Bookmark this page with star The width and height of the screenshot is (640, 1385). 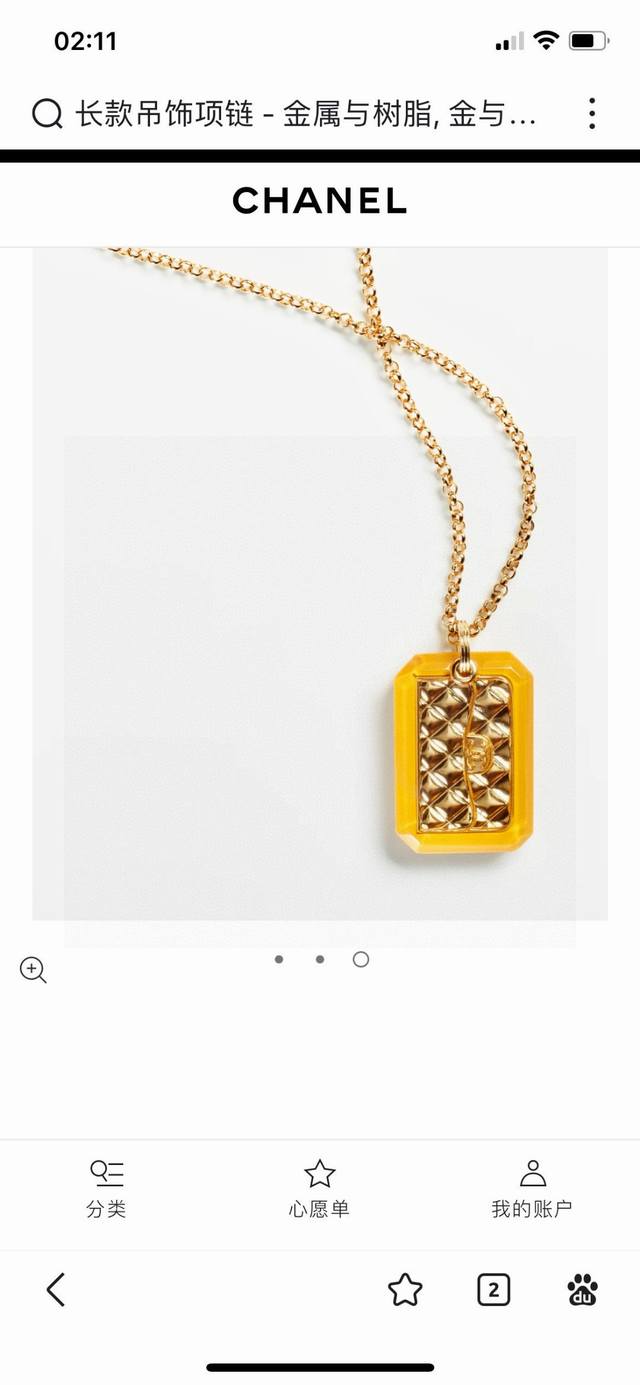coord(405,1290)
